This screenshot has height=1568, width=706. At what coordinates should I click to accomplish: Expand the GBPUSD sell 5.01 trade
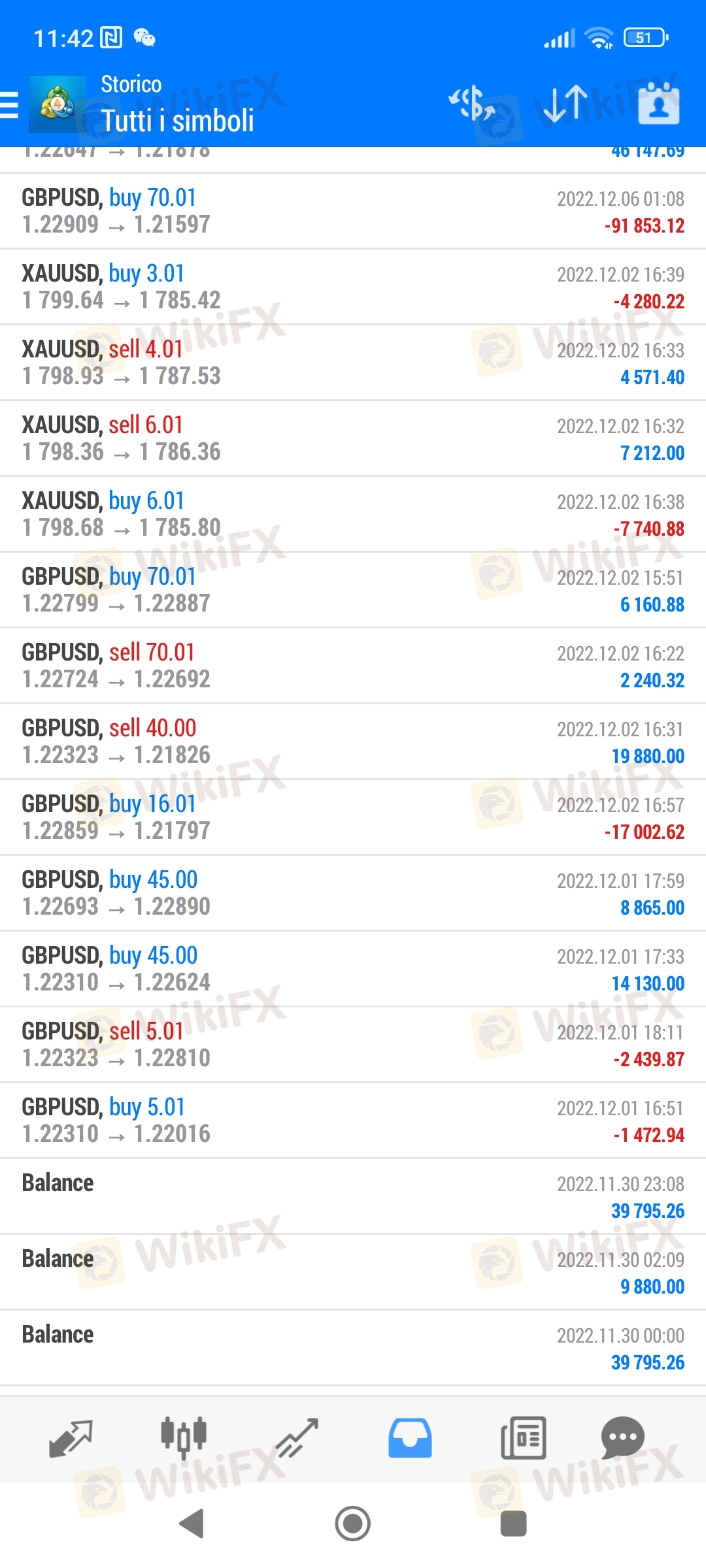coord(353,1045)
